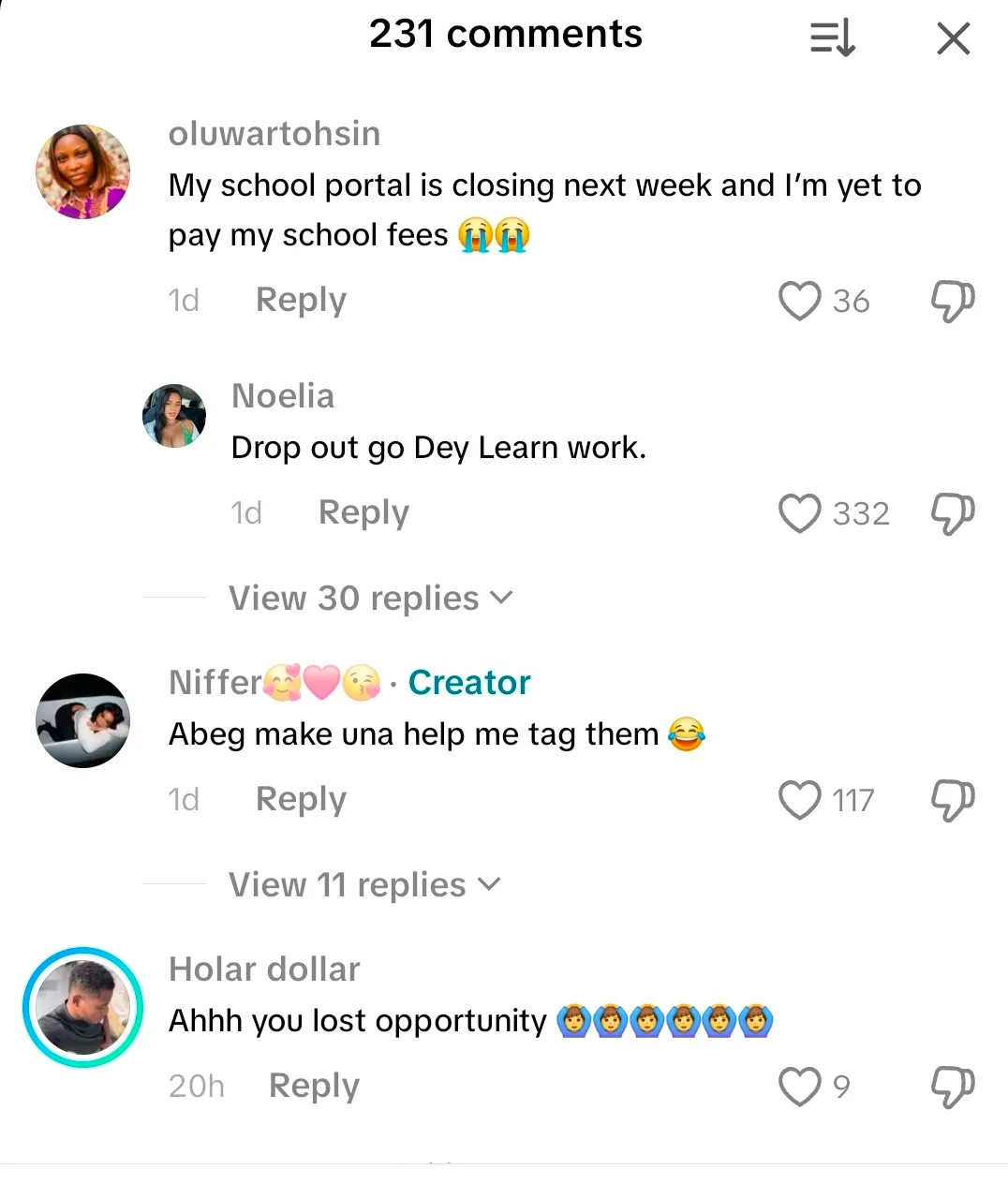Reply to Noelia's comment

click(x=363, y=512)
